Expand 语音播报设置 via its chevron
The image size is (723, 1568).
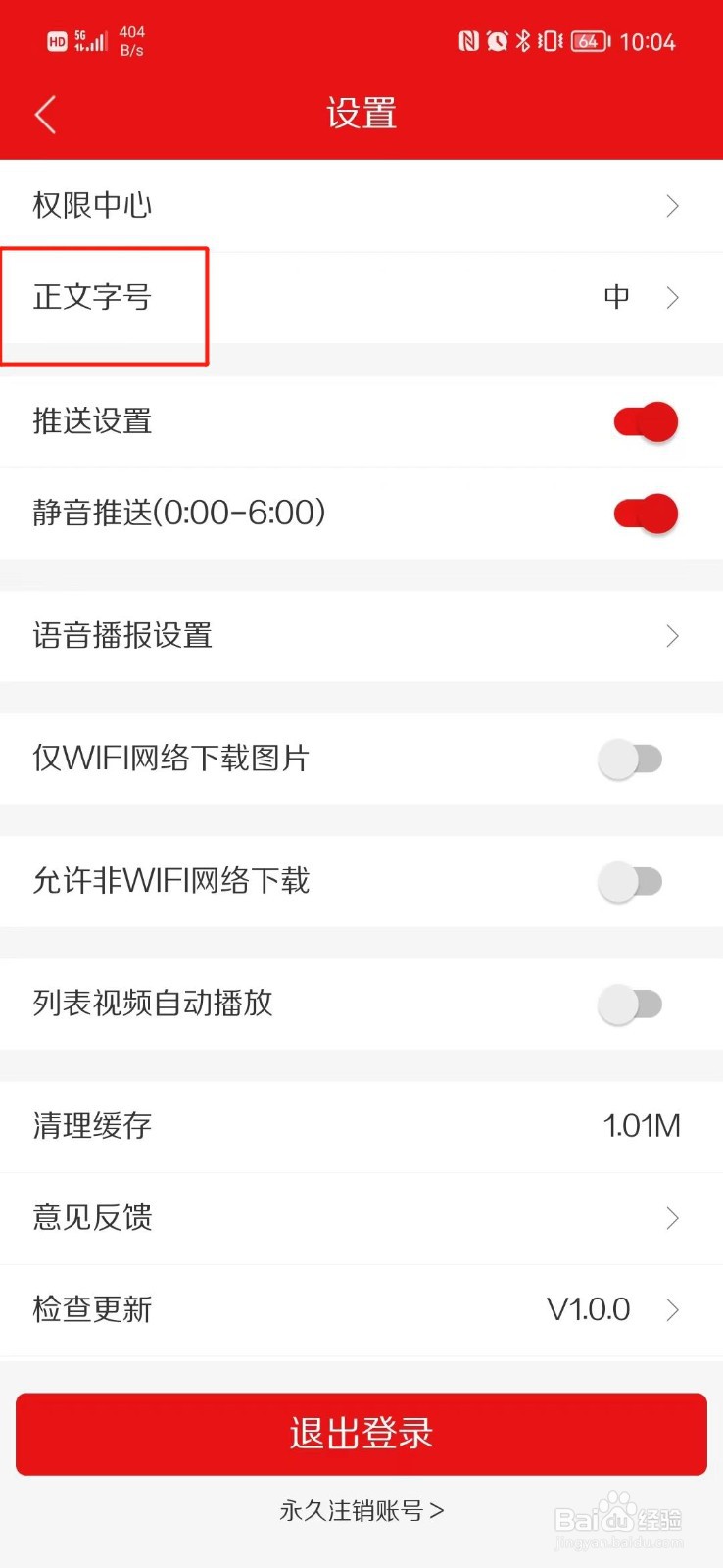click(x=671, y=635)
